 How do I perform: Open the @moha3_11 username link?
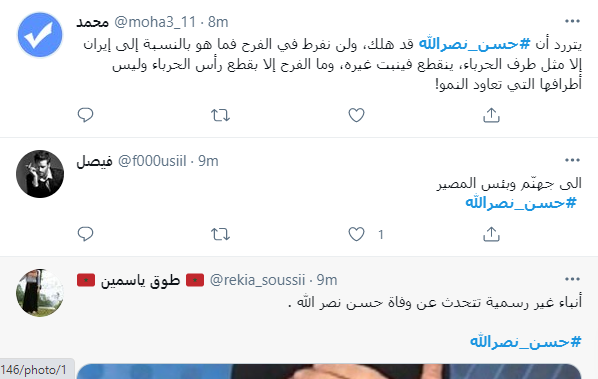155,22
